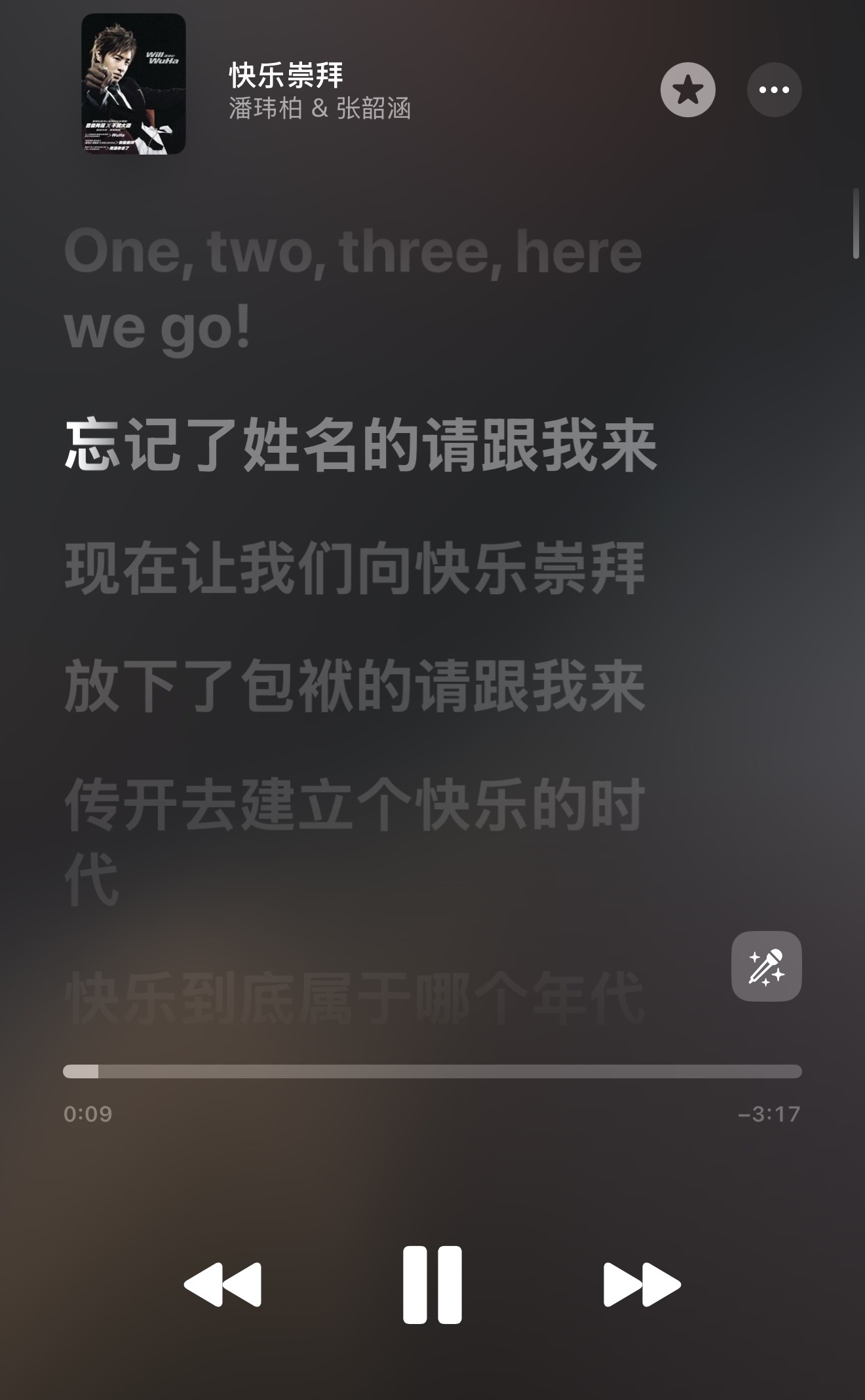Jump to lyric One, two, three, here we go
The width and height of the screenshot is (865, 1400).
click(x=353, y=290)
